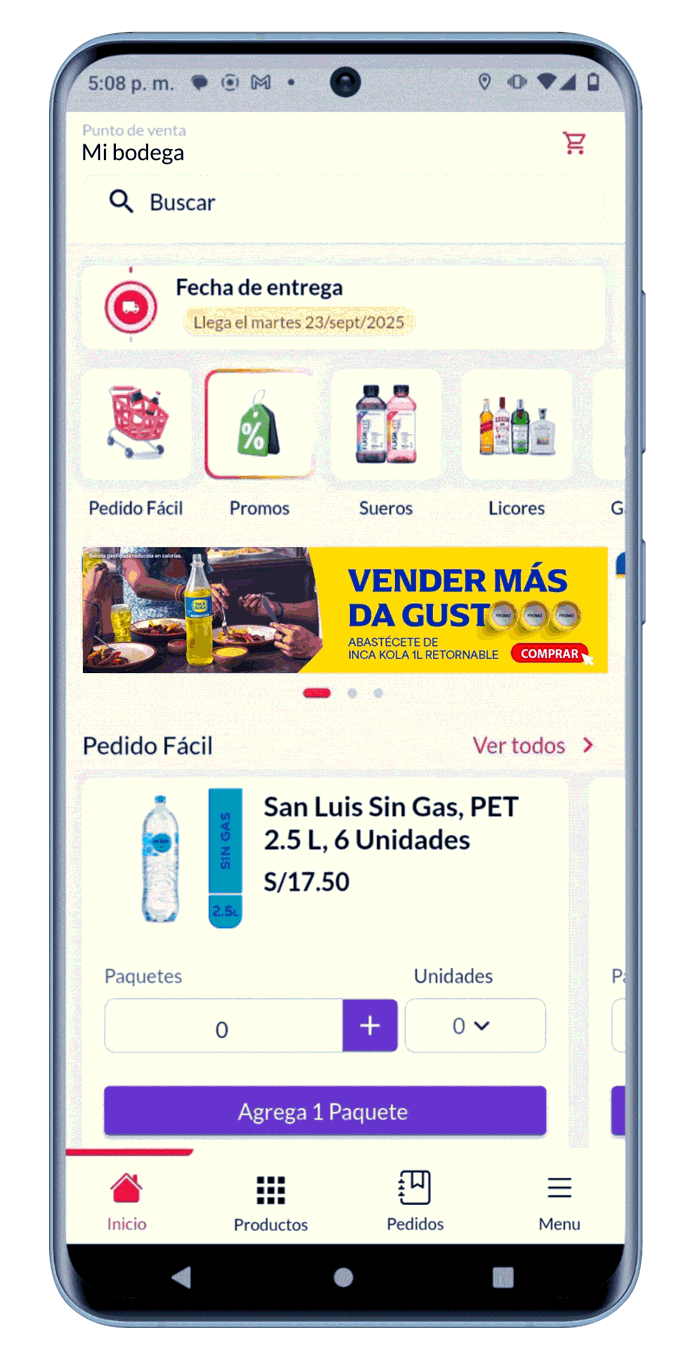This screenshot has width=690, height=1350.
Task: Switch to the Pedidos tab
Action: point(414,1202)
